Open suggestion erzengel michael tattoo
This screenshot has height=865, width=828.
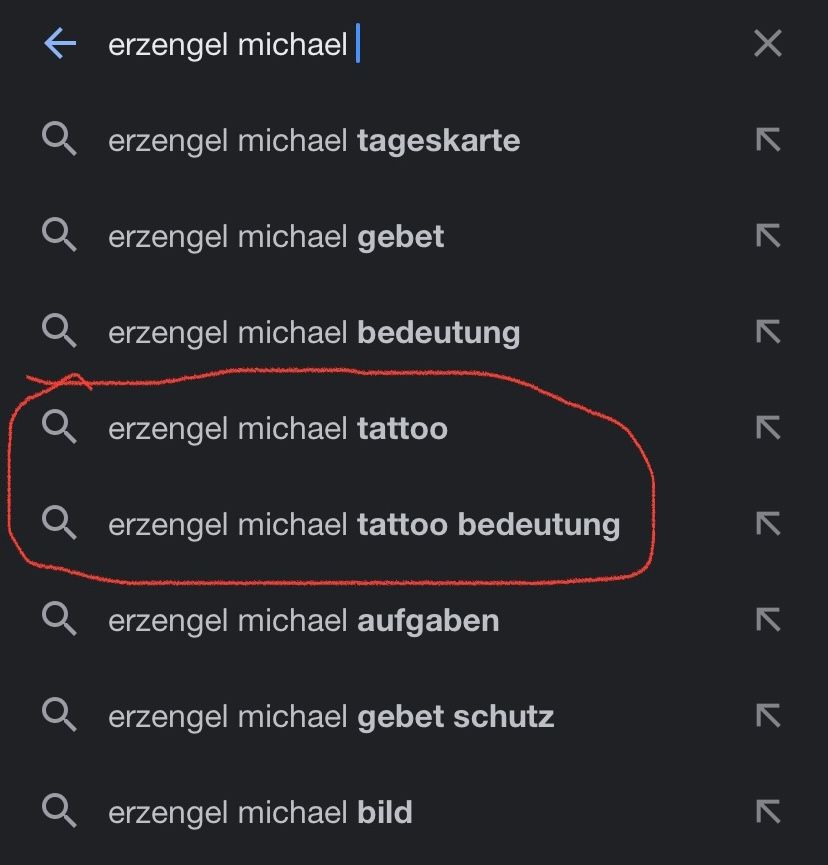pyautogui.click(x=277, y=429)
